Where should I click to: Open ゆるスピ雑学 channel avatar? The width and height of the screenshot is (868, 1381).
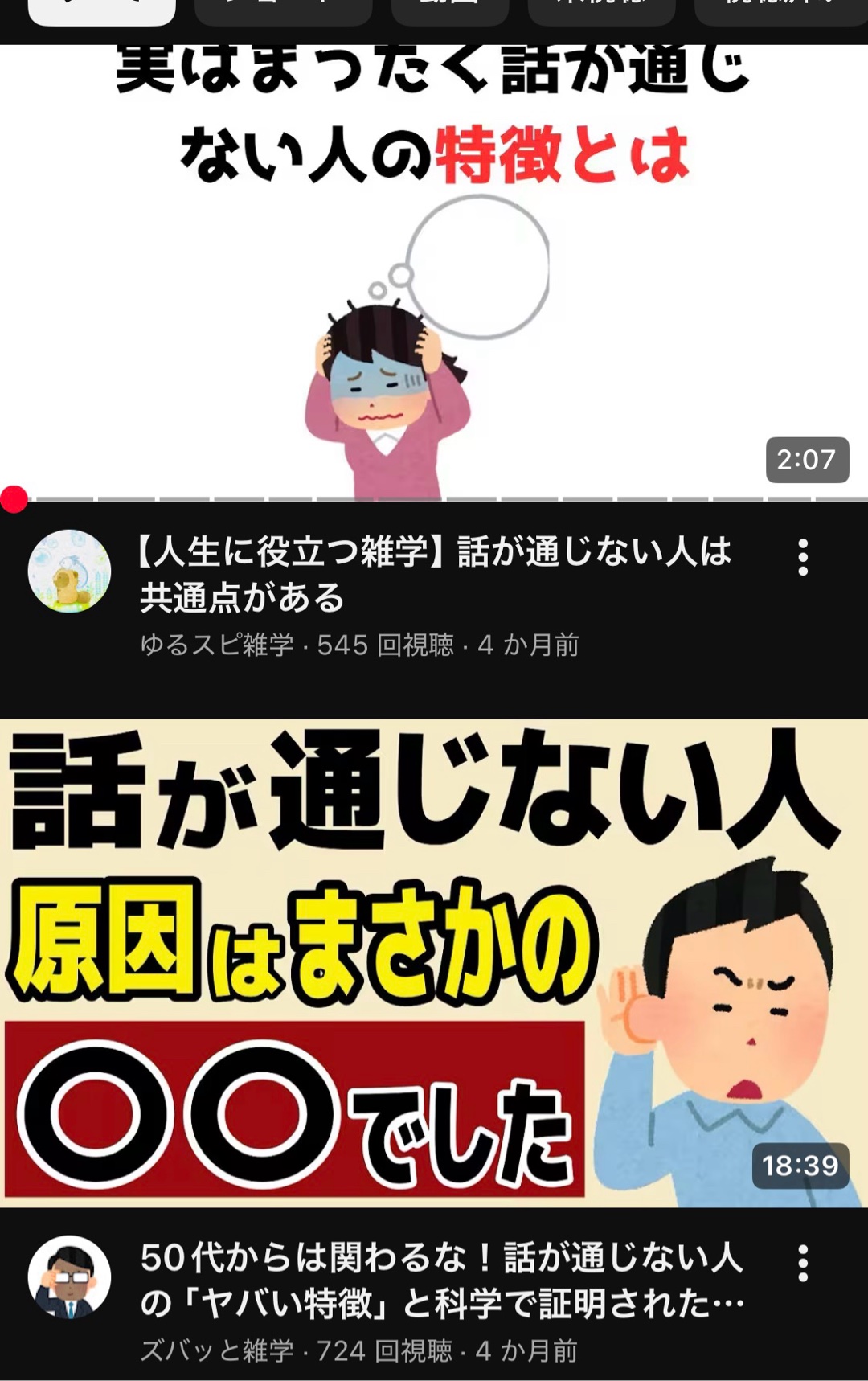pyautogui.click(x=69, y=571)
